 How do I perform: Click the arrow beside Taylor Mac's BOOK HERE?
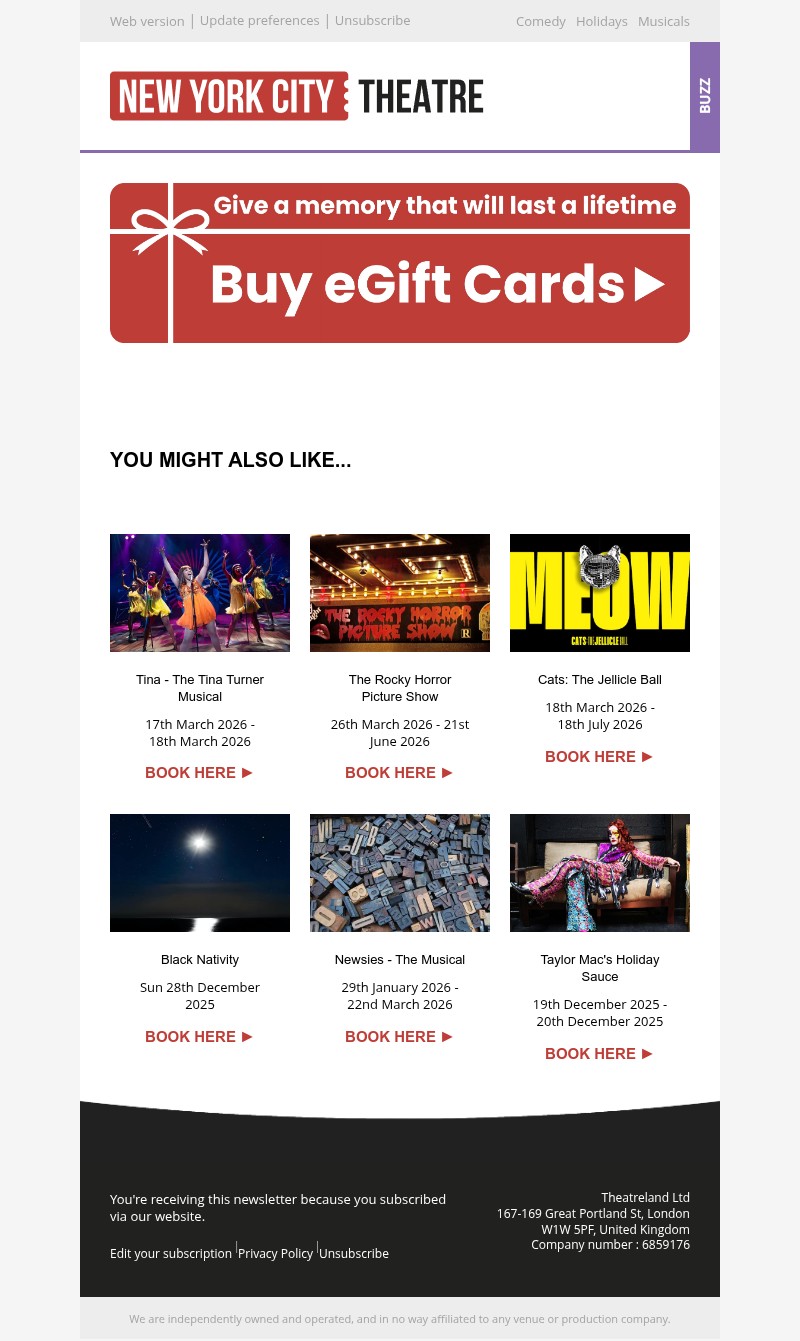[646, 1053]
